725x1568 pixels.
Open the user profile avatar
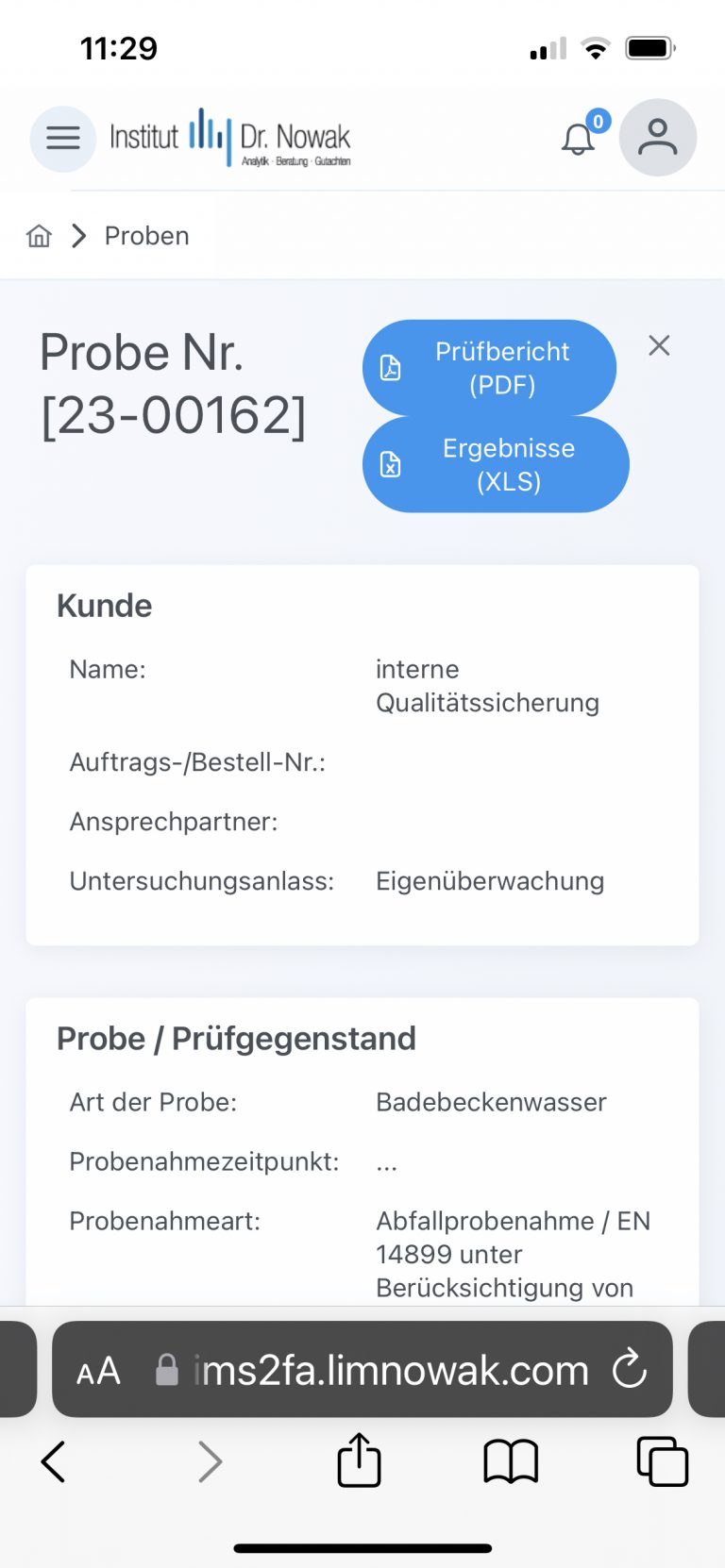(x=658, y=138)
